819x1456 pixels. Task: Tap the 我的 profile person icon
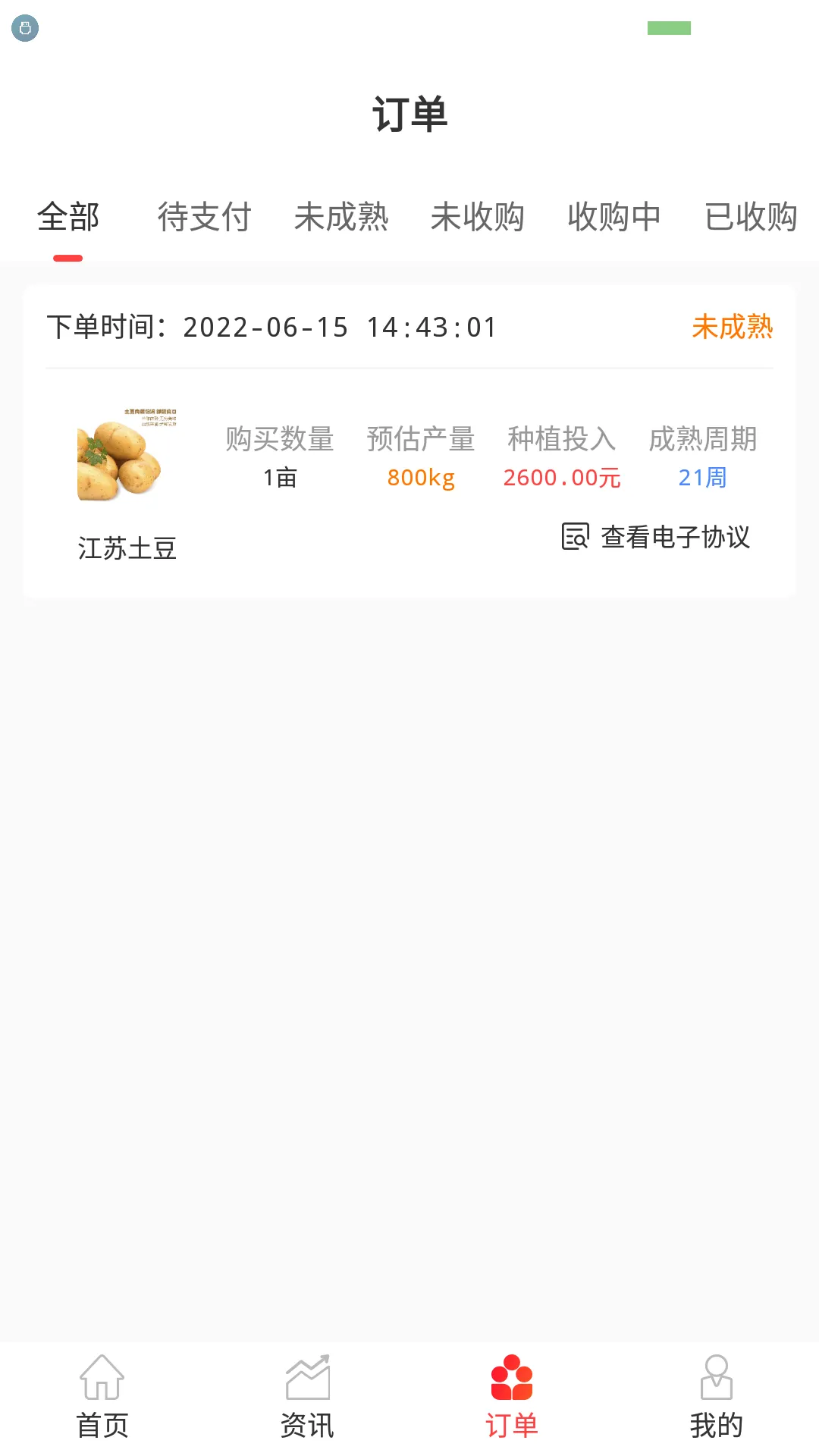(717, 1383)
